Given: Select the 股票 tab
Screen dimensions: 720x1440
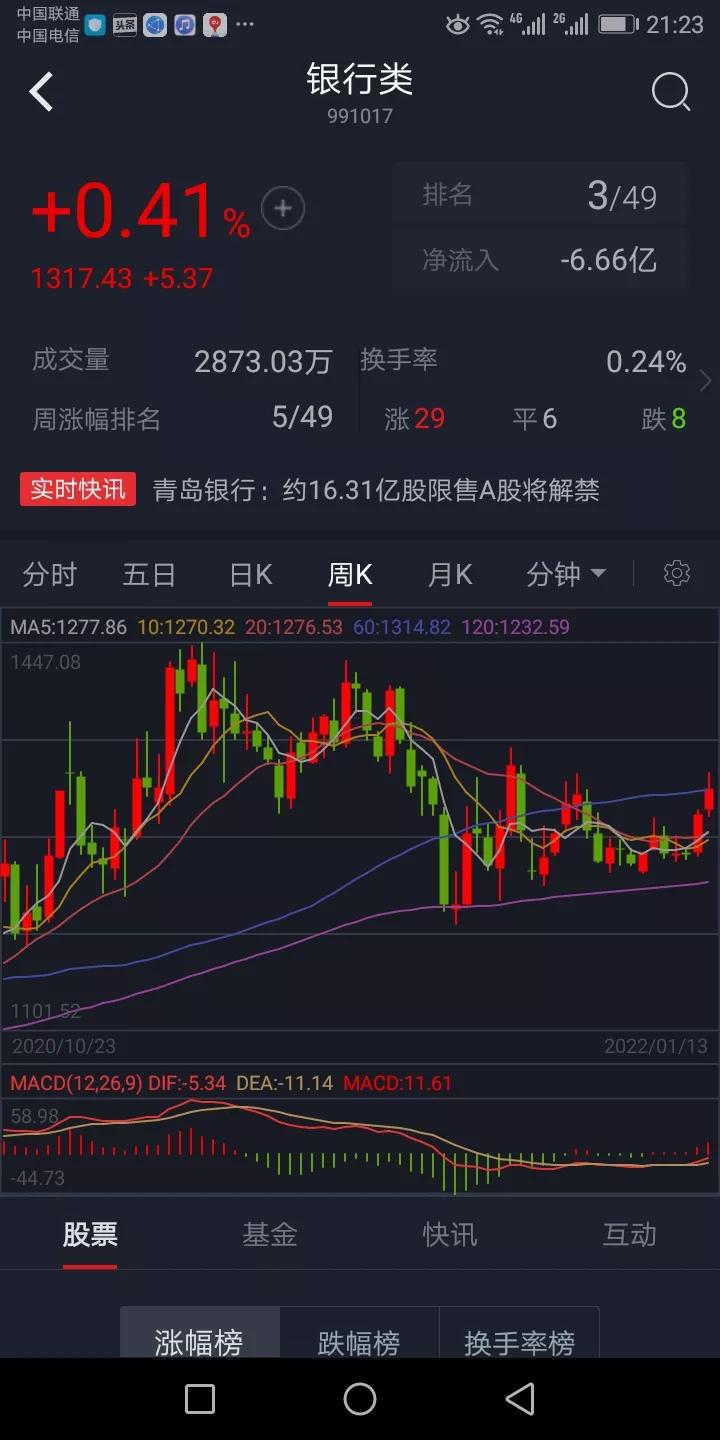Looking at the screenshot, I should click(90, 1235).
